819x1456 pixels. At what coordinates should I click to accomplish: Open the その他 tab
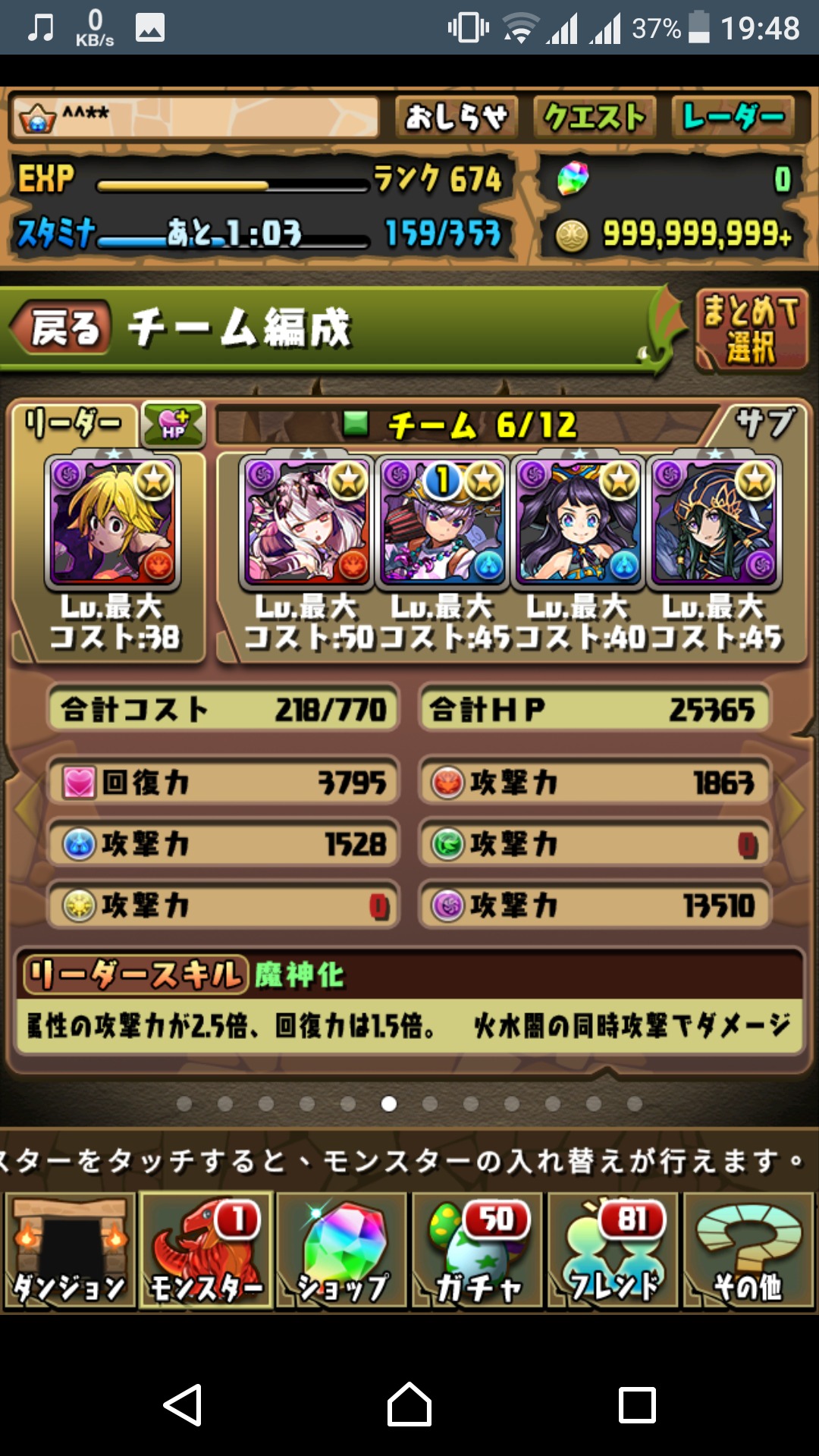click(748, 1250)
